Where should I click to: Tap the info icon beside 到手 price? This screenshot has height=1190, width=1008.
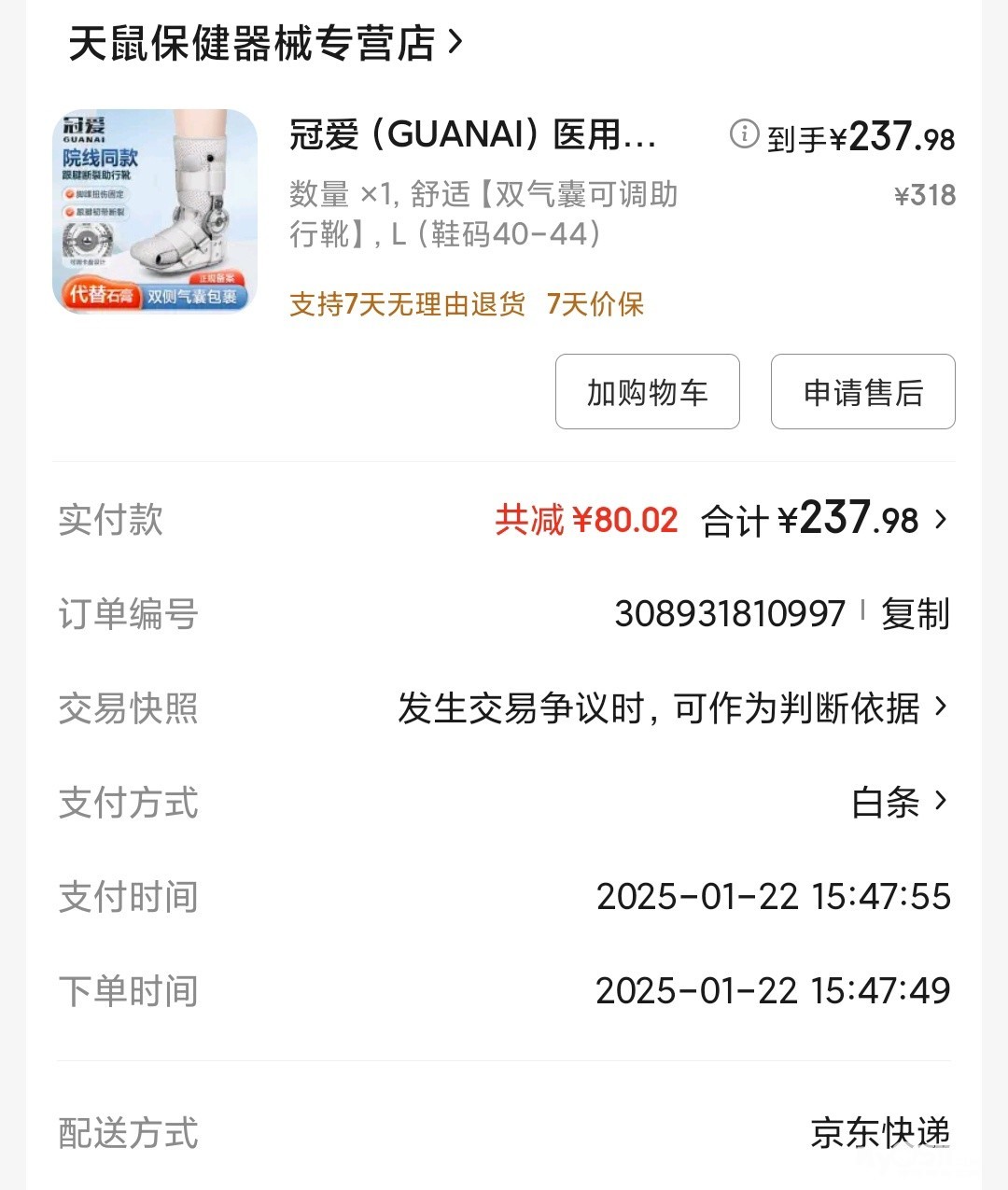click(x=744, y=134)
